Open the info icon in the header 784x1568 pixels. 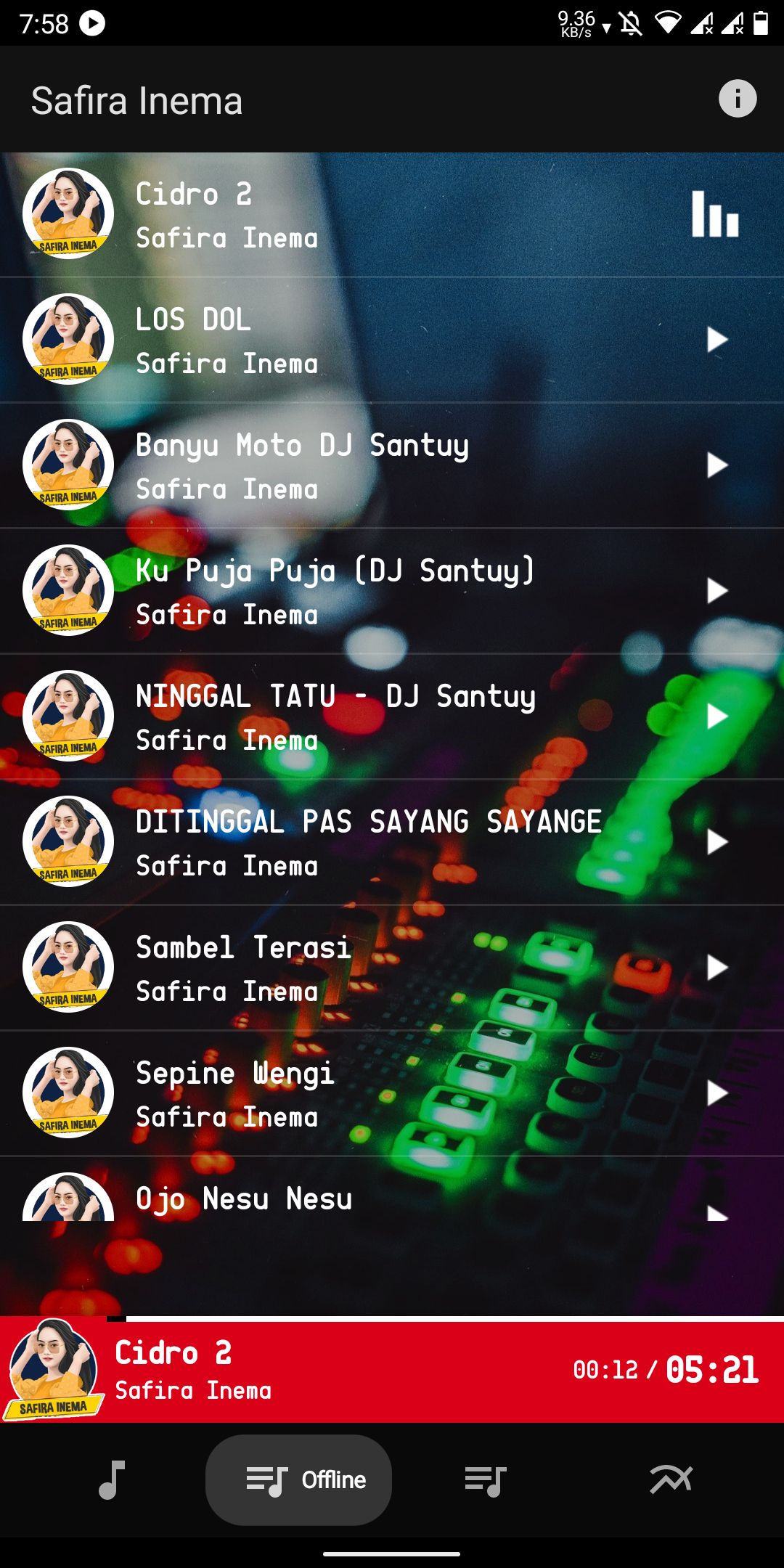click(737, 99)
